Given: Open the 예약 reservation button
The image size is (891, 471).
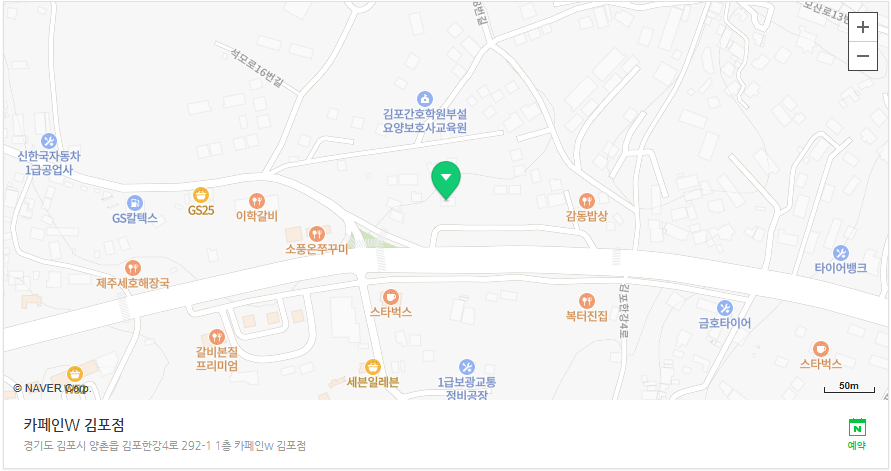Looking at the screenshot, I should [x=856, y=433].
